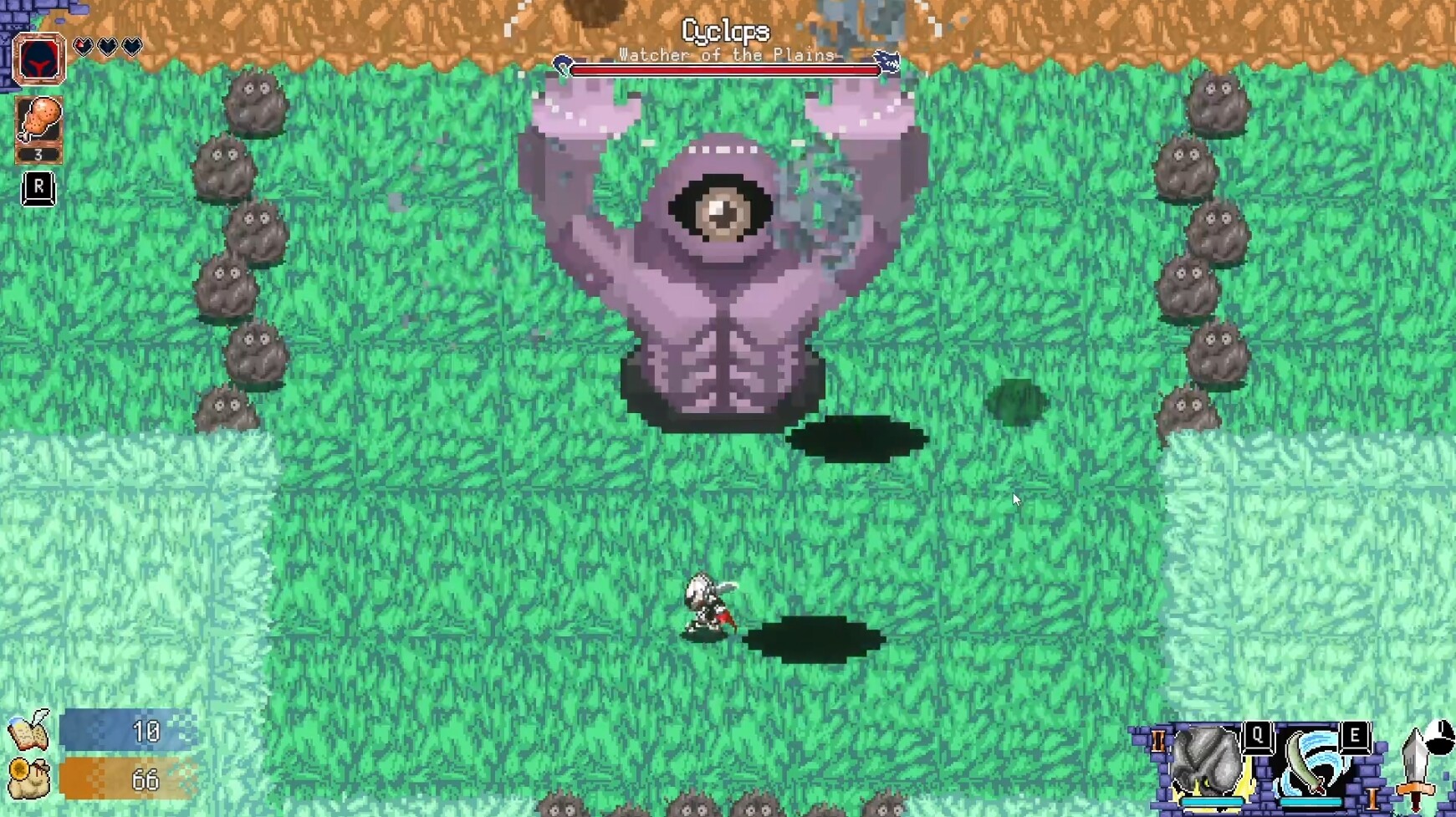Open the hooded character portrait
The height and width of the screenshot is (817, 1456).
pyautogui.click(x=38, y=59)
